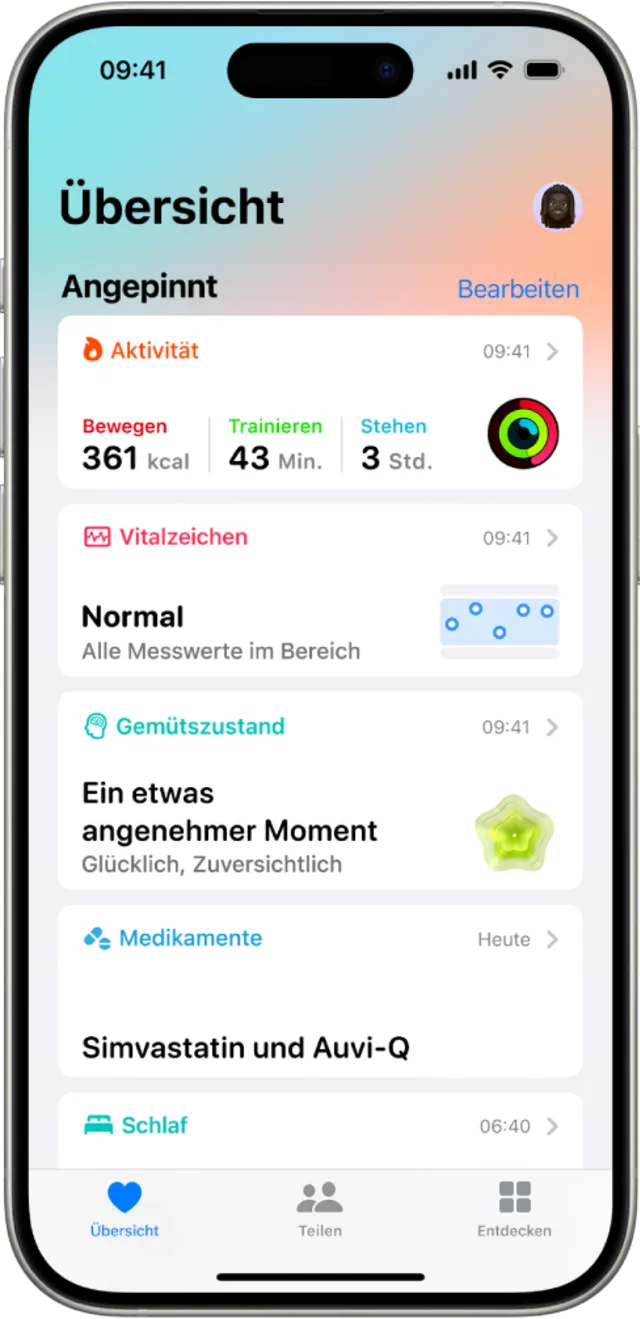Screen dimensions: 640x1319
Task: Open the profile avatar
Action: [558, 207]
